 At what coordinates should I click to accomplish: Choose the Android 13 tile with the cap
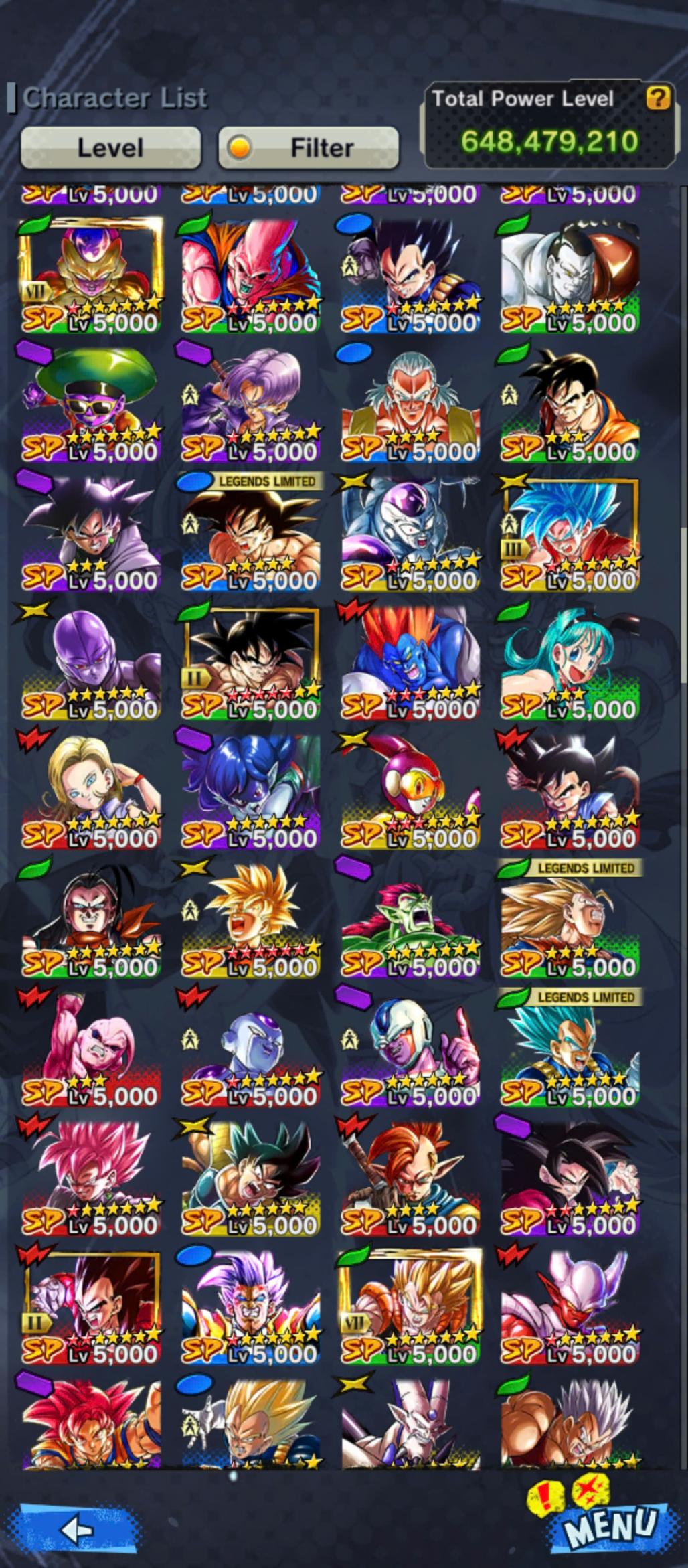570,275
